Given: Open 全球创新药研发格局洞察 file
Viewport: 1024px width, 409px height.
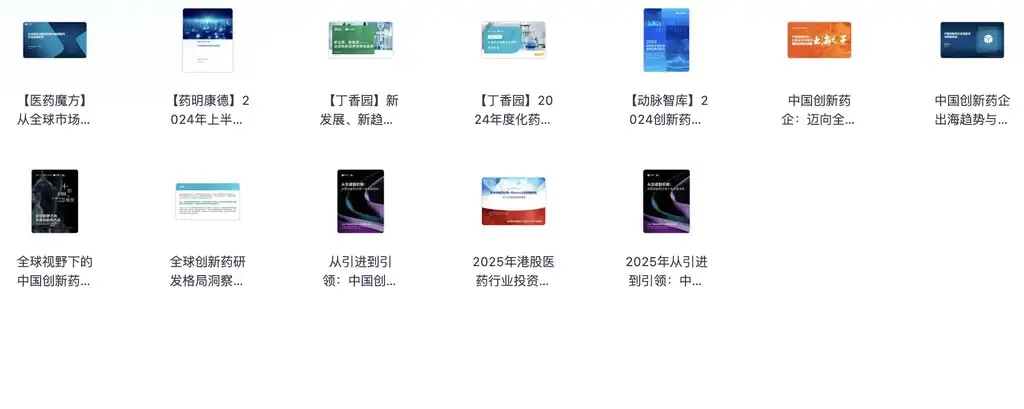Looking at the screenshot, I should pyautogui.click(x=207, y=201).
